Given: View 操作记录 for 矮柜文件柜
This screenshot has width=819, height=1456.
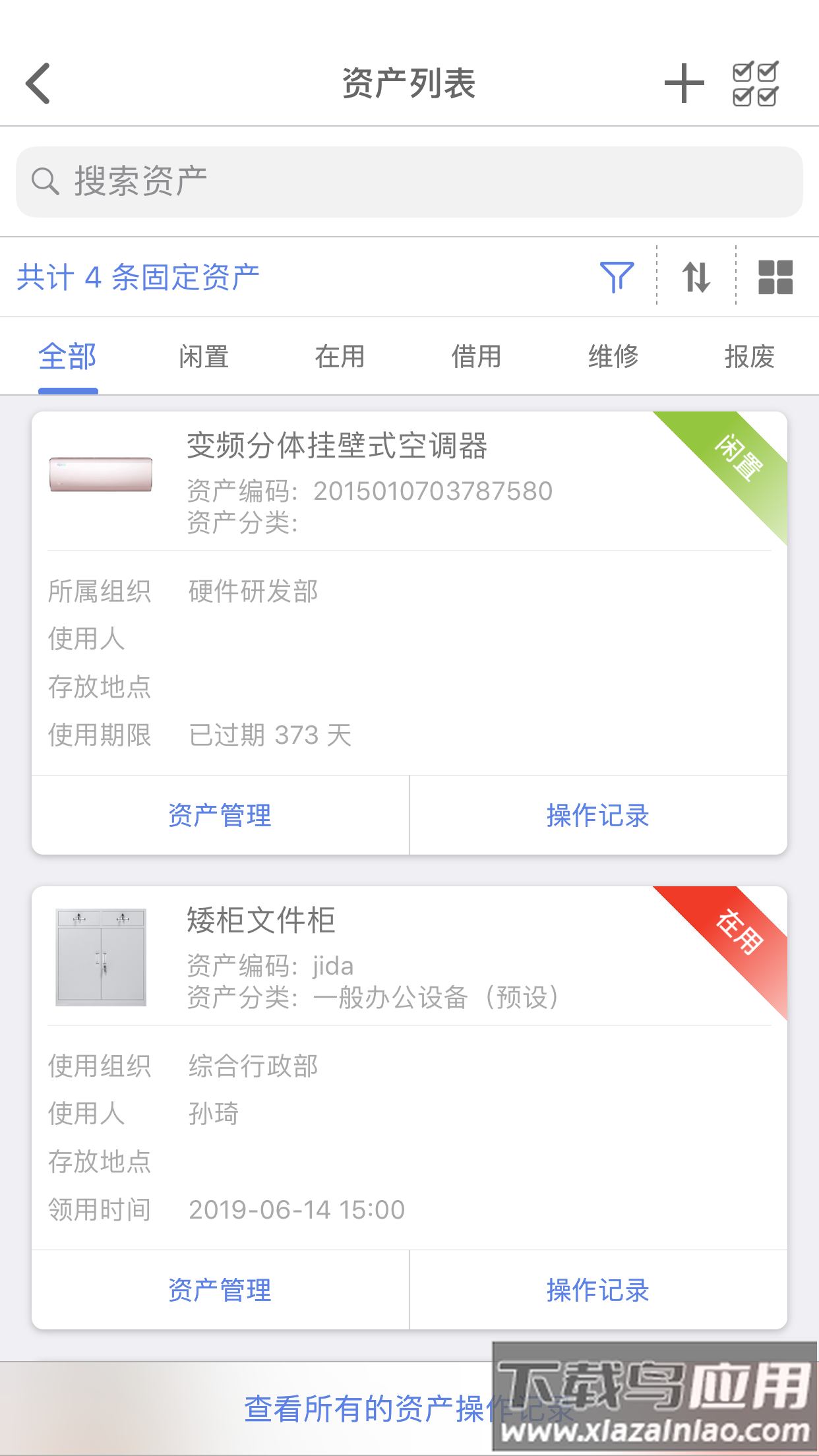Looking at the screenshot, I should 598,1290.
